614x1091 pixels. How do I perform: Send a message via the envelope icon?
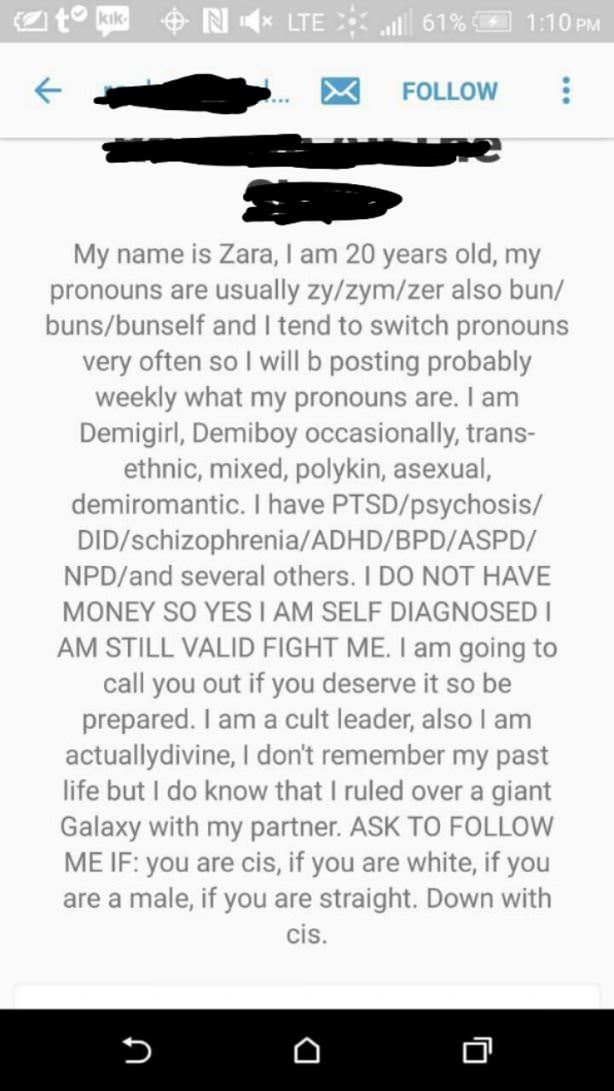pyautogui.click(x=339, y=91)
